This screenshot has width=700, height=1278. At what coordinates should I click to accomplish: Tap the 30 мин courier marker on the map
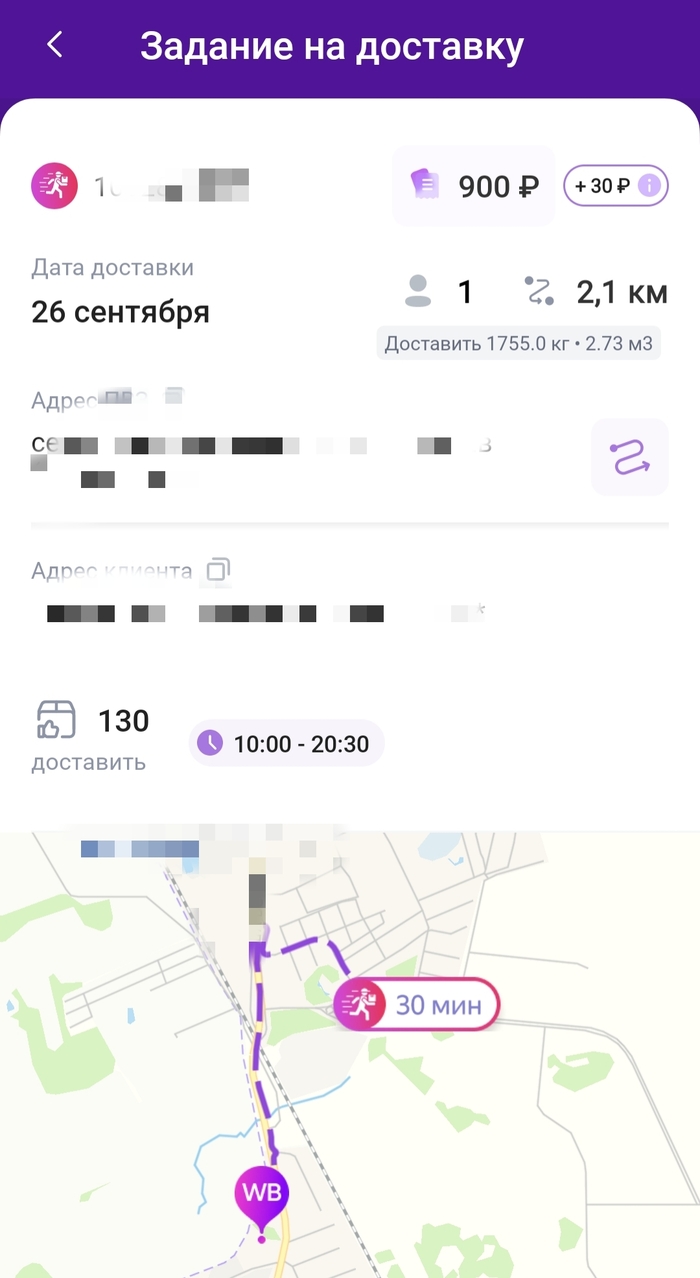pyautogui.click(x=416, y=1004)
